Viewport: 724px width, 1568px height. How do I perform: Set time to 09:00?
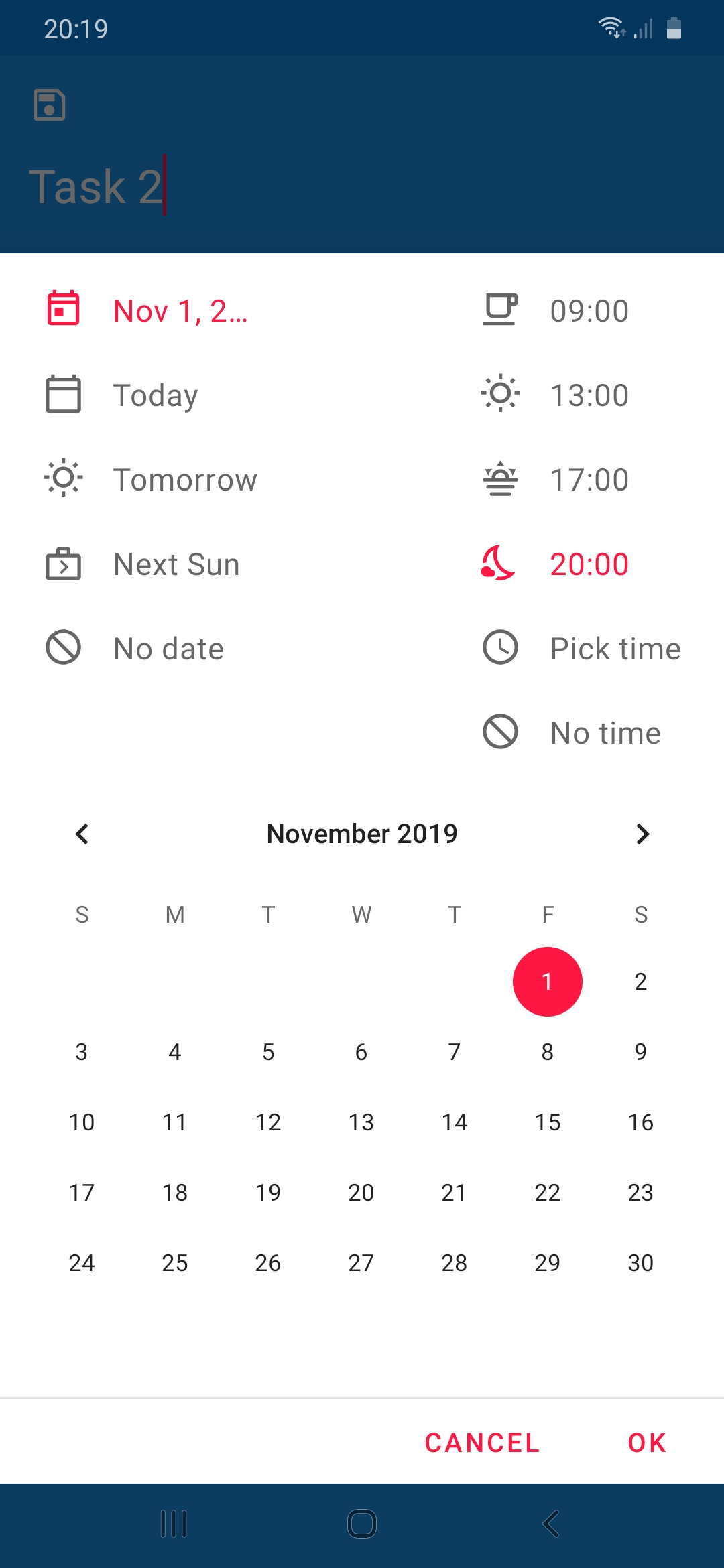pos(589,311)
